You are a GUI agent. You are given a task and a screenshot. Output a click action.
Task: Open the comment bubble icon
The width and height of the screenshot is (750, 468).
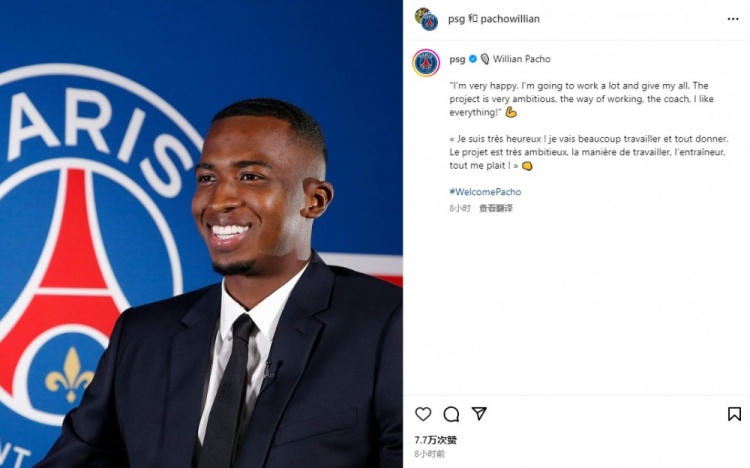(451, 414)
